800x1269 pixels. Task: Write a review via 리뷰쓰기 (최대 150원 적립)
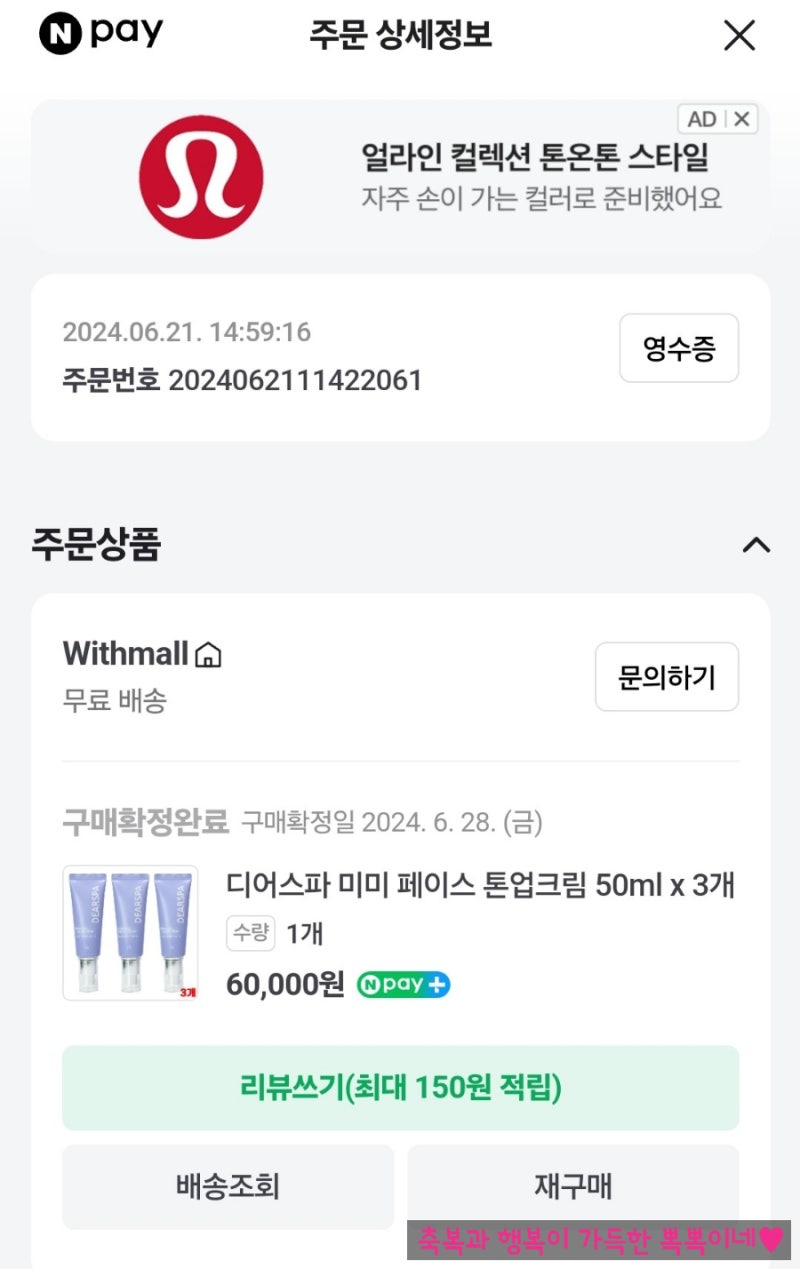tap(400, 1088)
